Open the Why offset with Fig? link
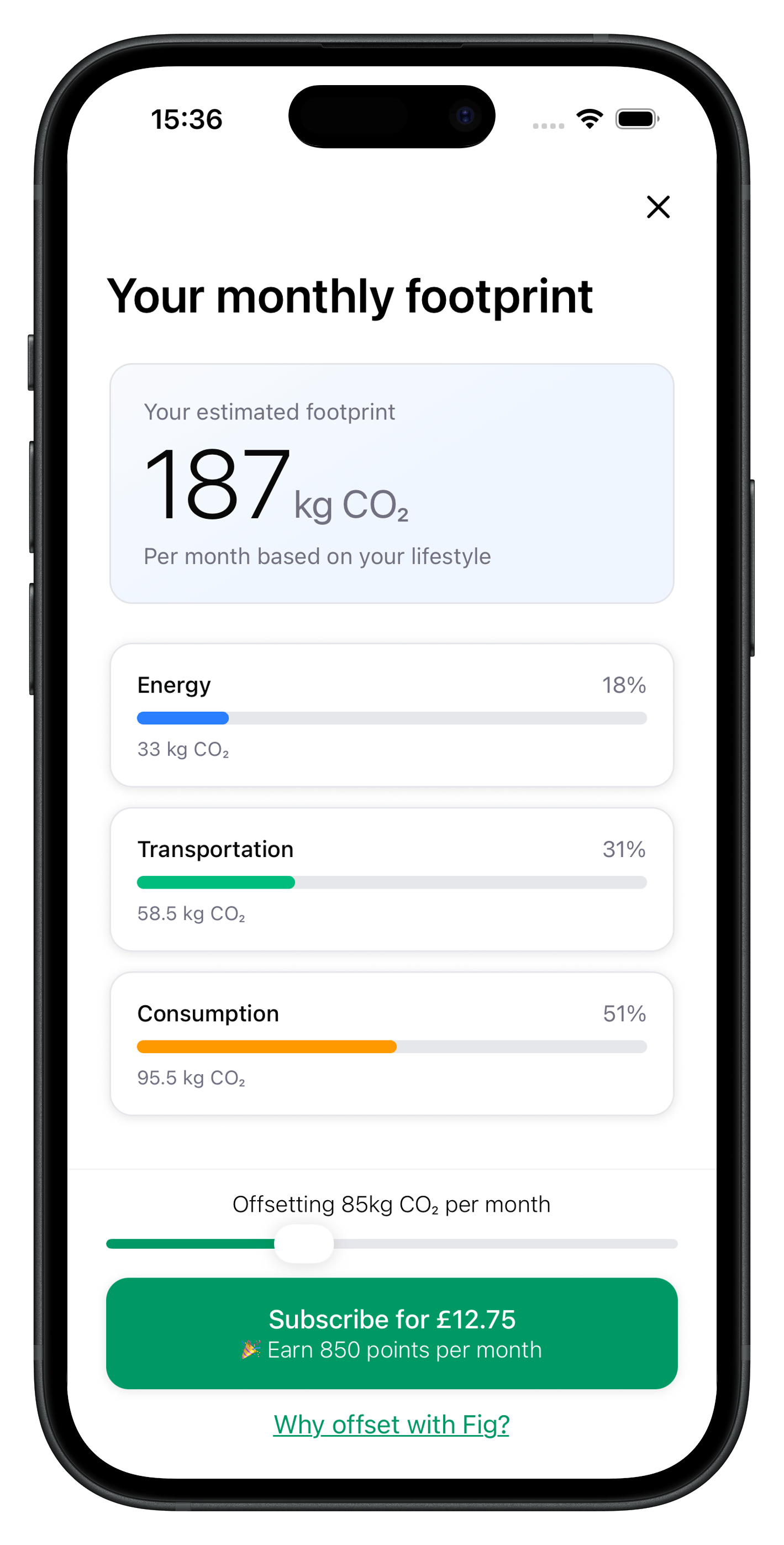This screenshot has width=784, height=1545. [391, 1425]
